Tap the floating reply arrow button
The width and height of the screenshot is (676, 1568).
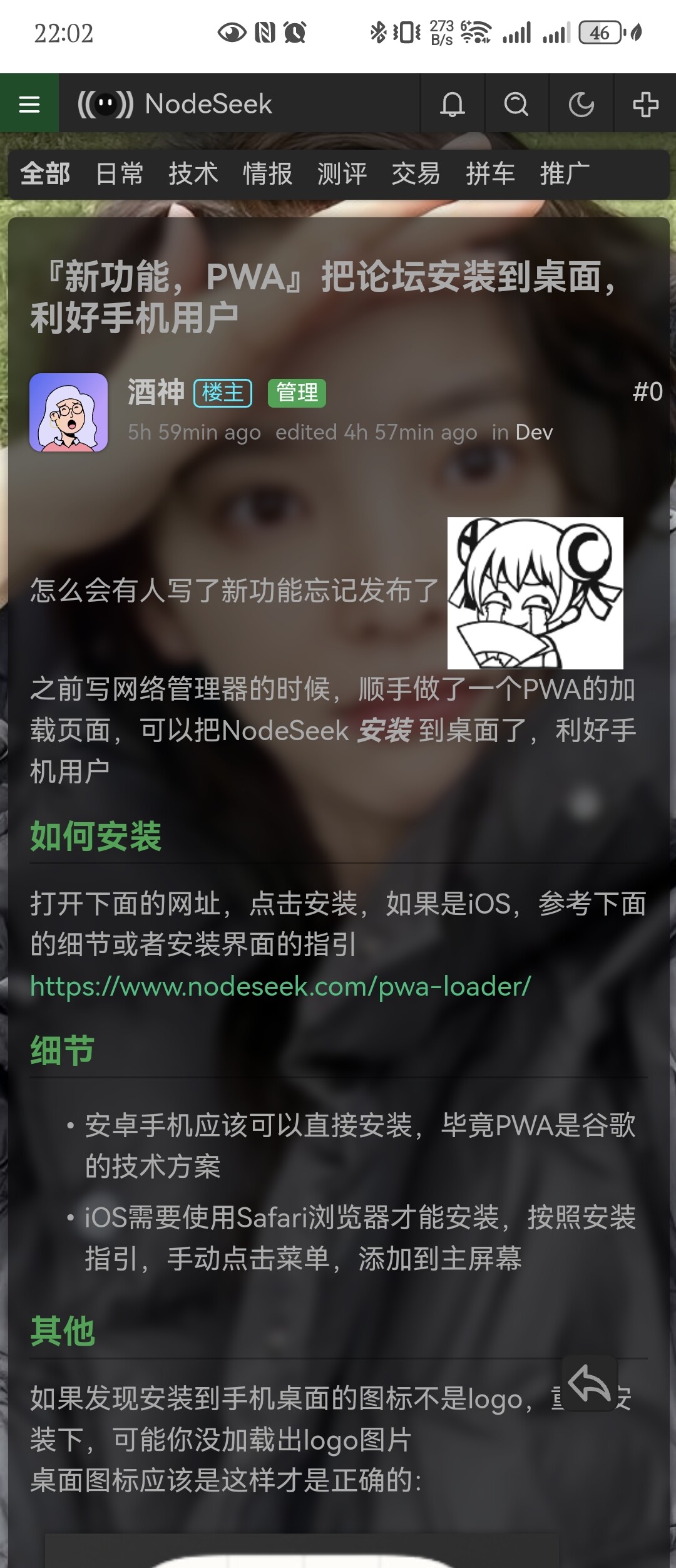590,1384
